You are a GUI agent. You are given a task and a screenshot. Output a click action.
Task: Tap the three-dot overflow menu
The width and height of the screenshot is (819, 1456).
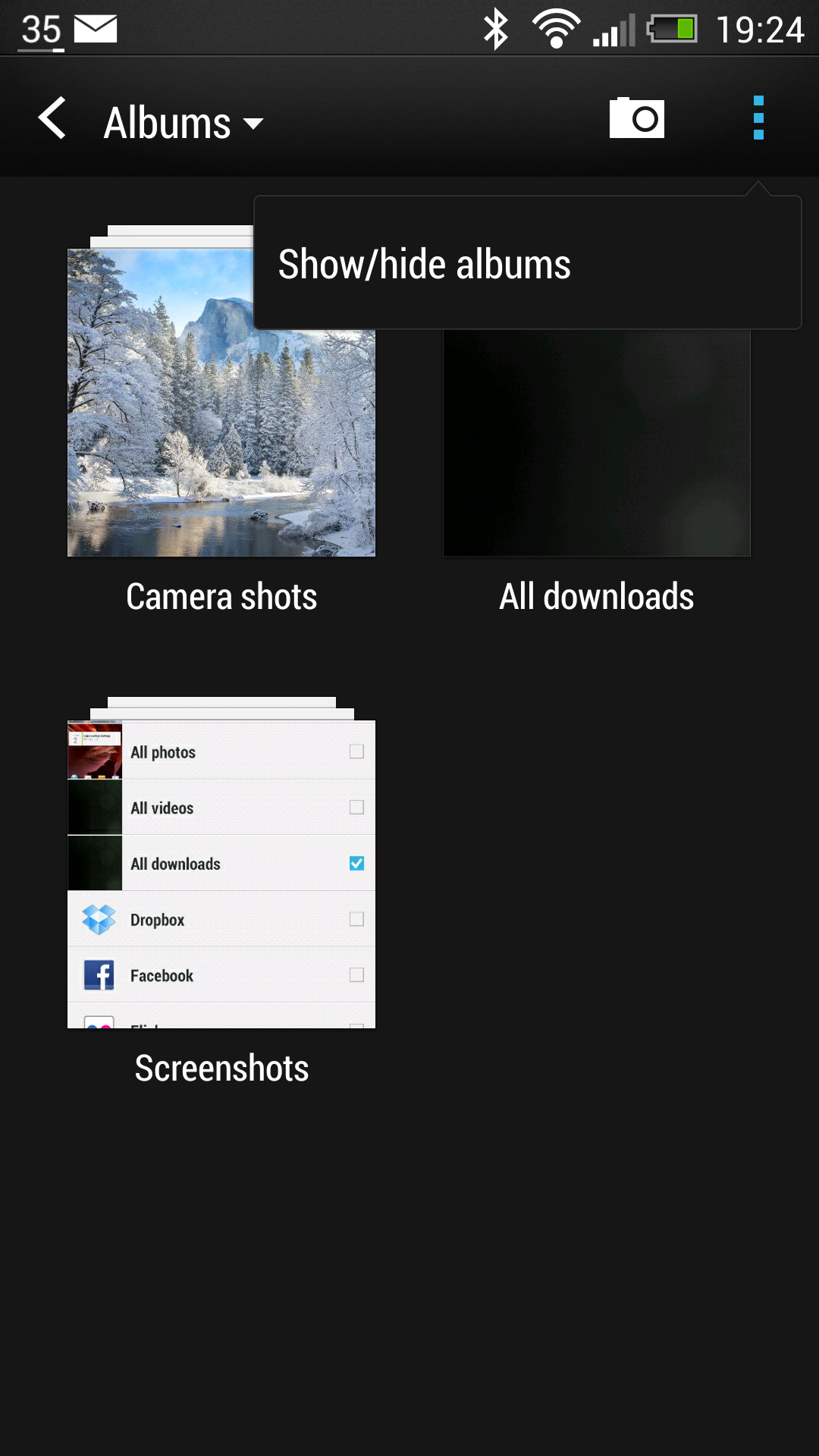[758, 118]
